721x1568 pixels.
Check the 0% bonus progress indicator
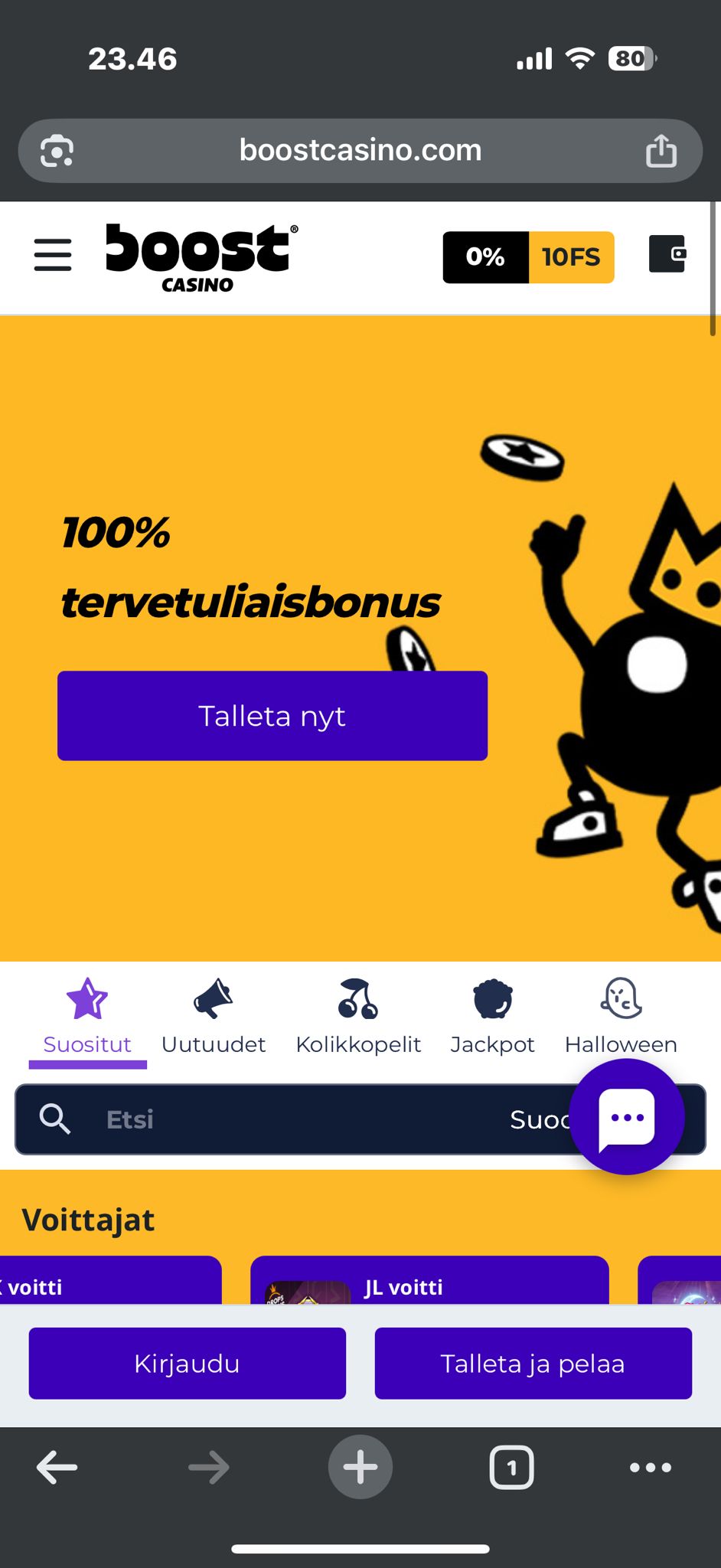click(x=485, y=257)
